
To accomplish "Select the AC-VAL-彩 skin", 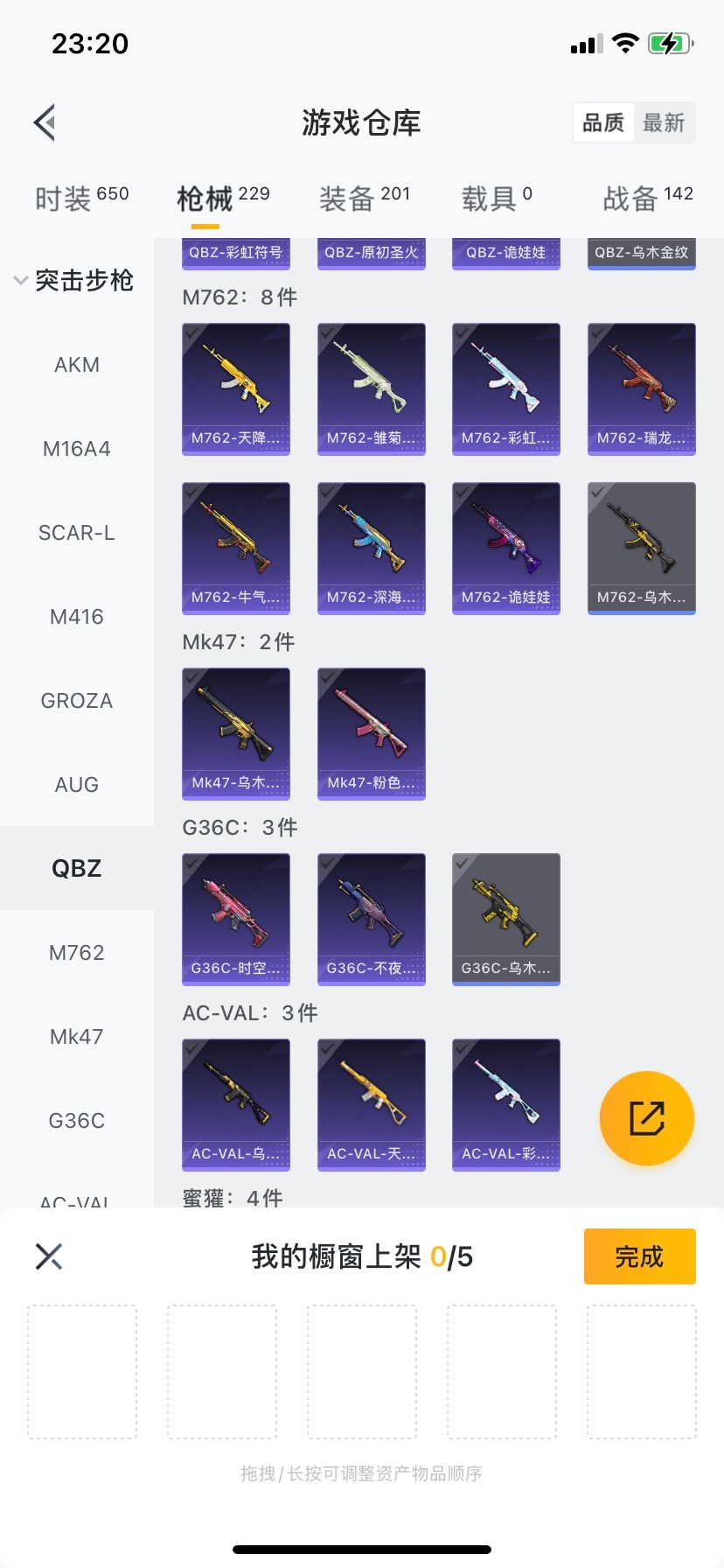I will point(506,1105).
